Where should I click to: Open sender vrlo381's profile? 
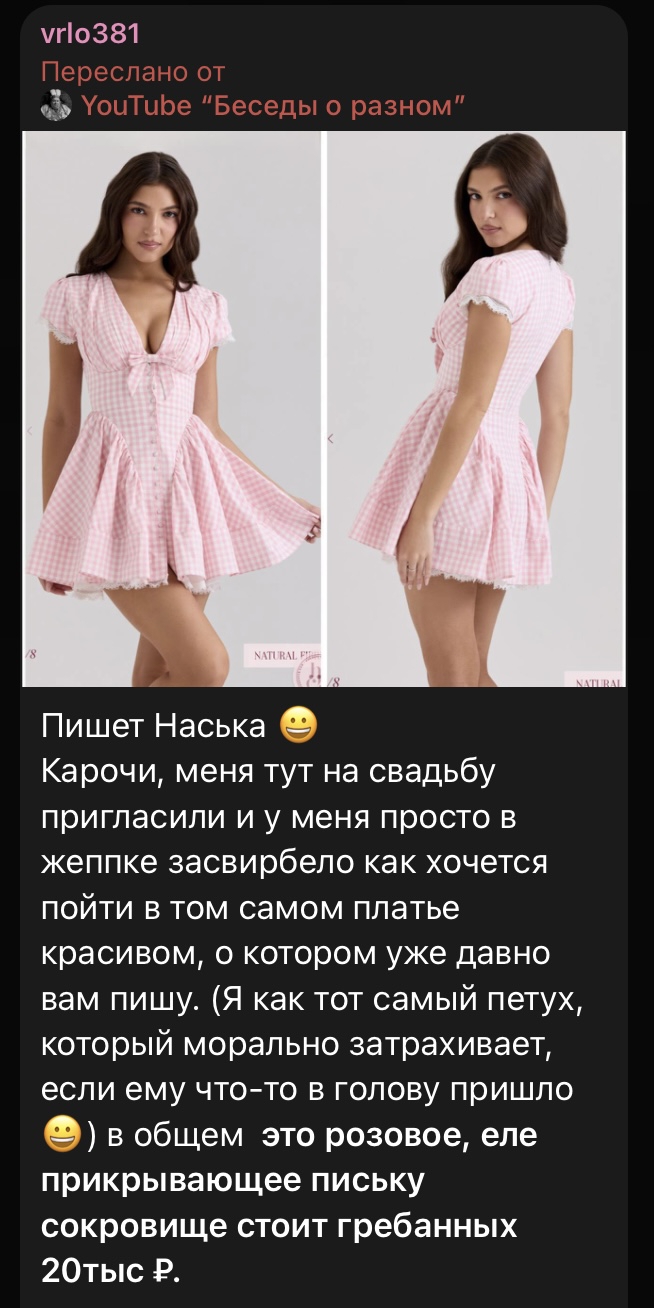click(90, 37)
